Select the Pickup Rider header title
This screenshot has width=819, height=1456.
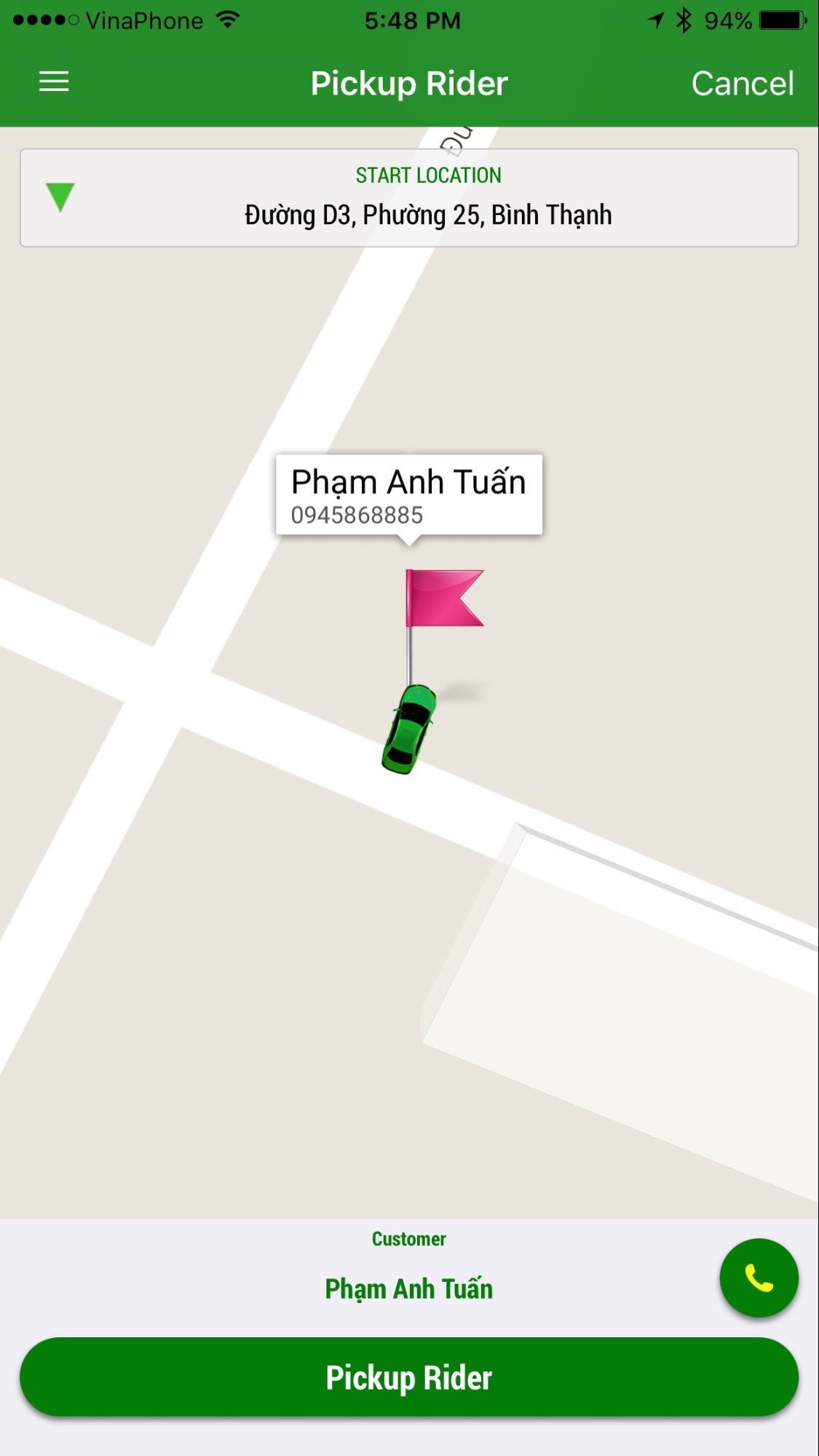pyautogui.click(x=409, y=82)
